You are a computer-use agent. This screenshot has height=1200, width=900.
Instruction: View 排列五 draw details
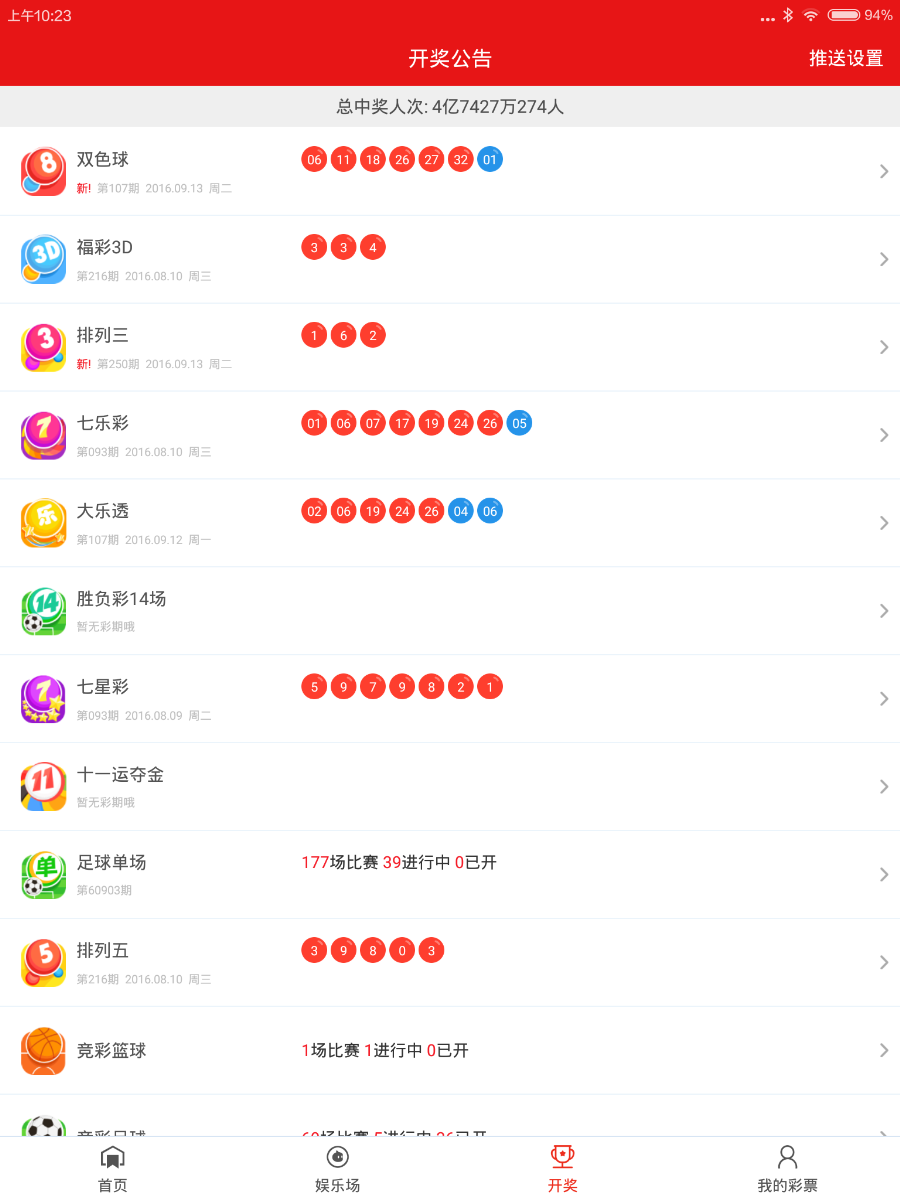(x=450, y=963)
